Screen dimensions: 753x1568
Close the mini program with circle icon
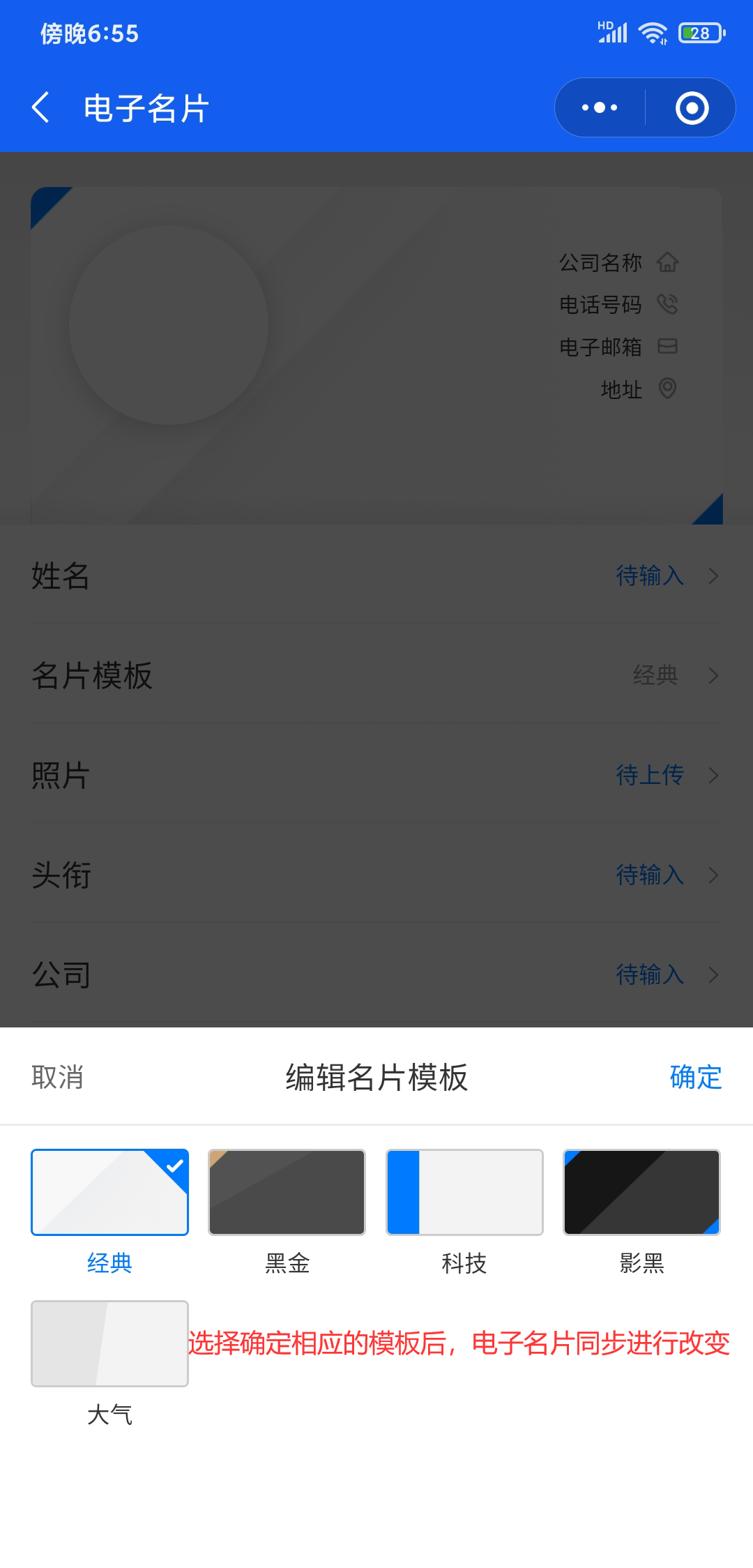point(692,108)
